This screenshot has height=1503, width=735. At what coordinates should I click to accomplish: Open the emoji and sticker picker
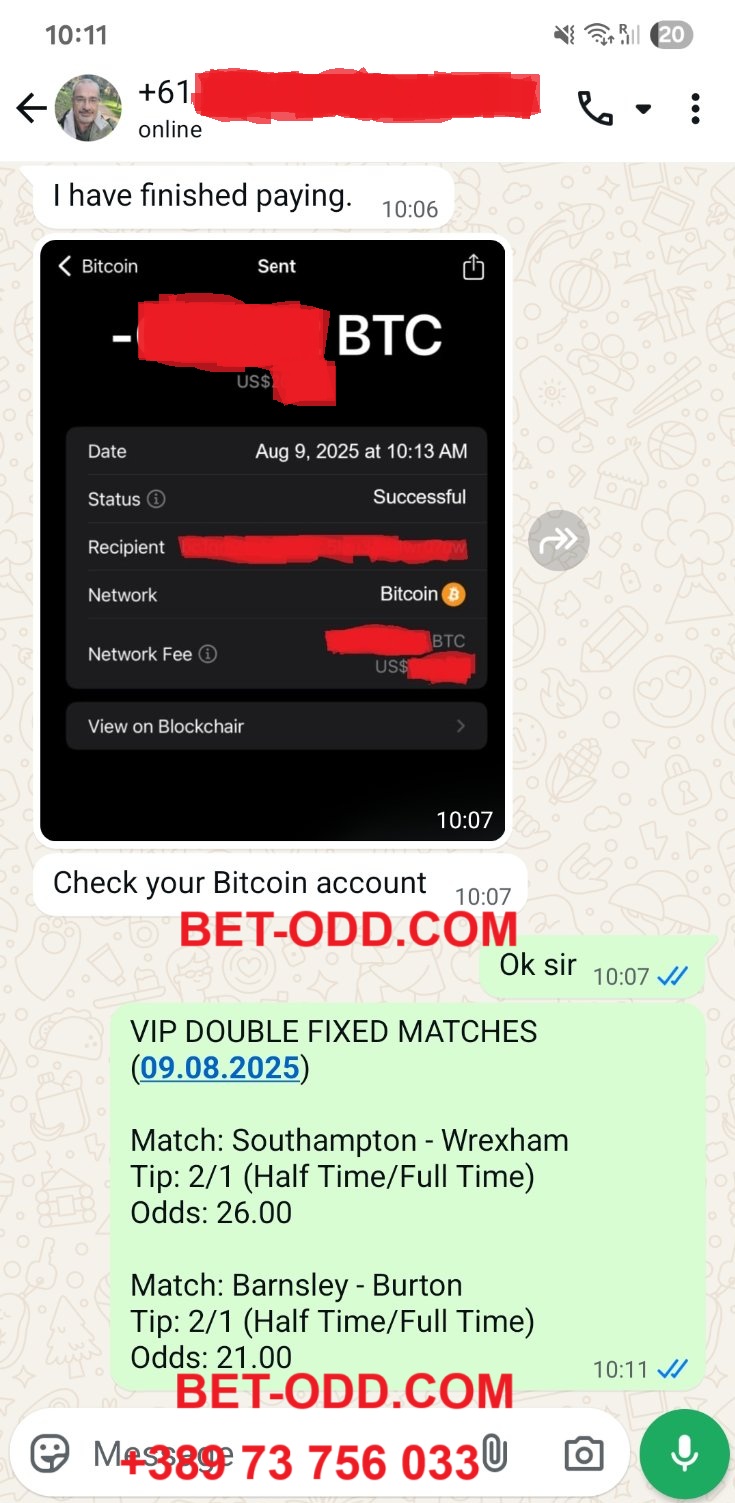coord(50,1453)
